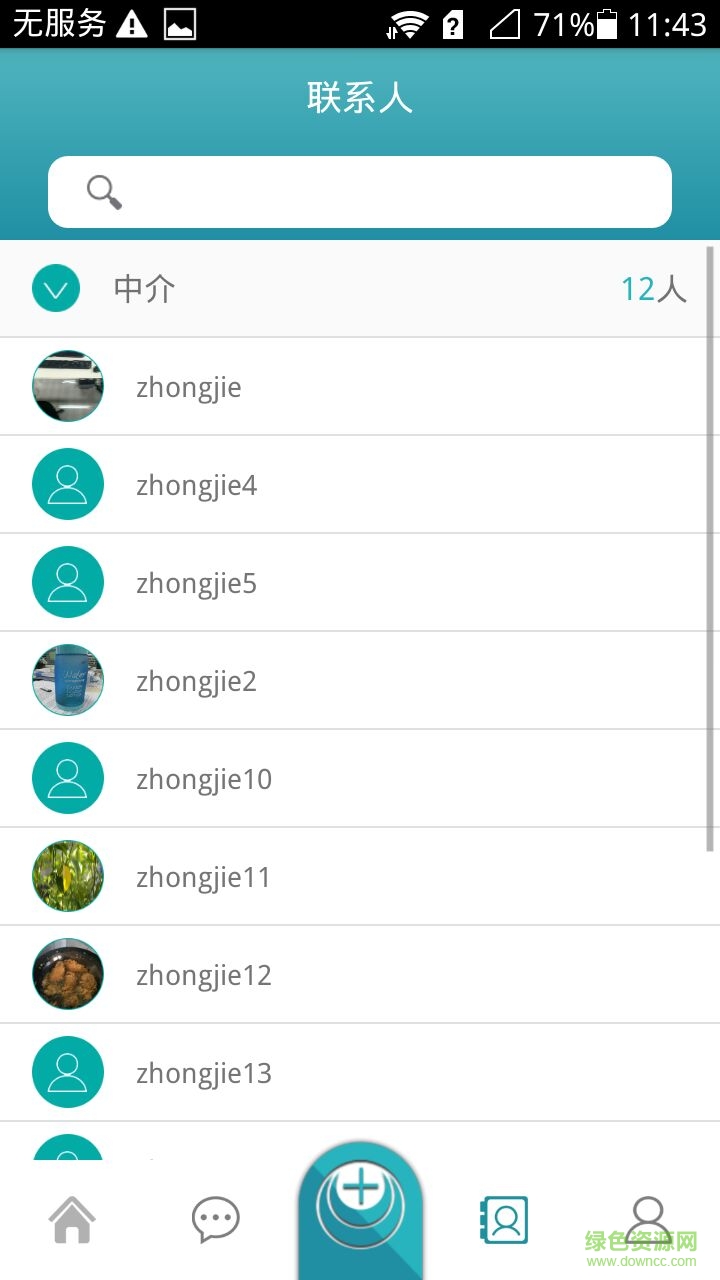The height and width of the screenshot is (1280, 720).
Task: Open the profile tab
Action: [x=648, y=1220]
